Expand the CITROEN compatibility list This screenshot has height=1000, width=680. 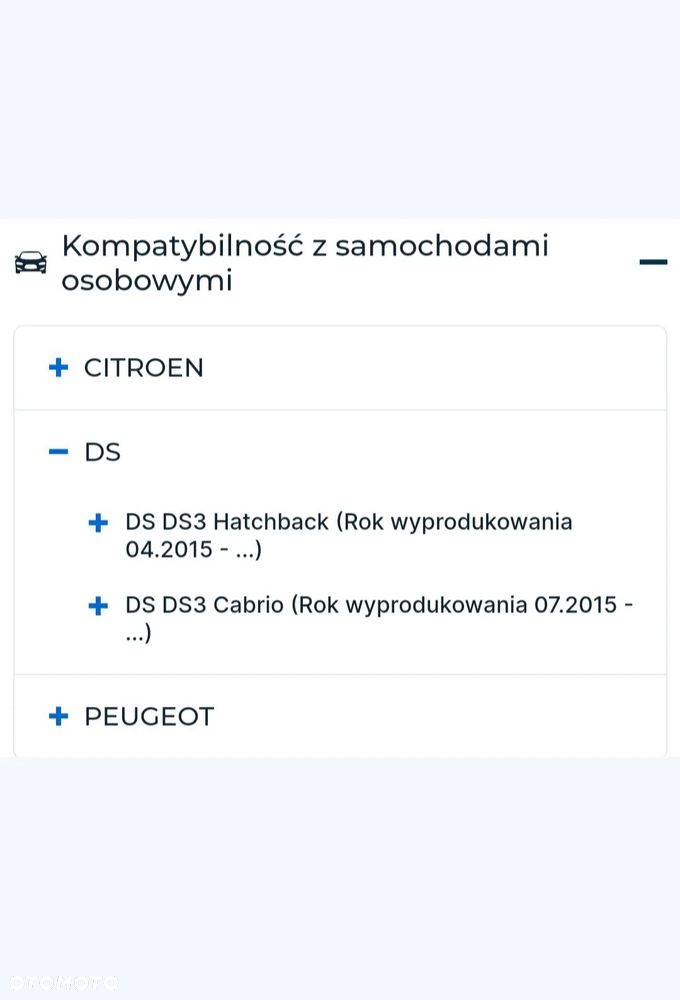59,368
